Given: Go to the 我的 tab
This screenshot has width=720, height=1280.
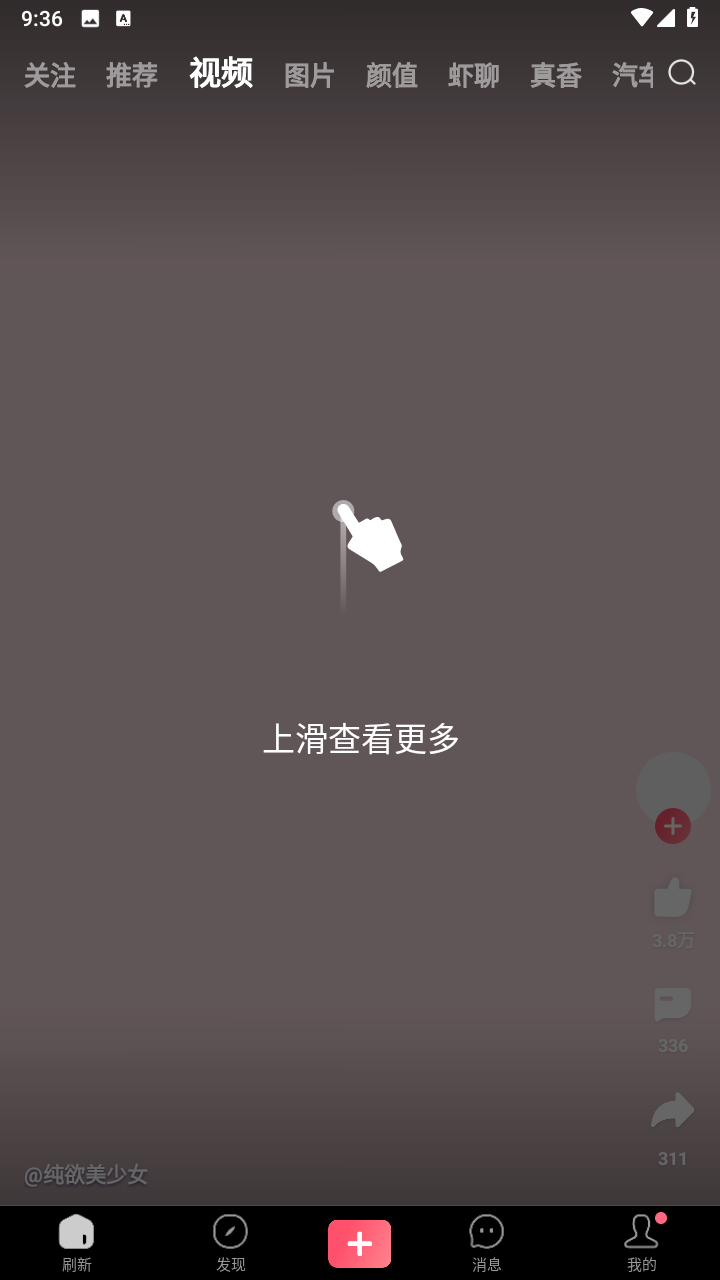Looking at the screenshot, I should click(642, 1242).
